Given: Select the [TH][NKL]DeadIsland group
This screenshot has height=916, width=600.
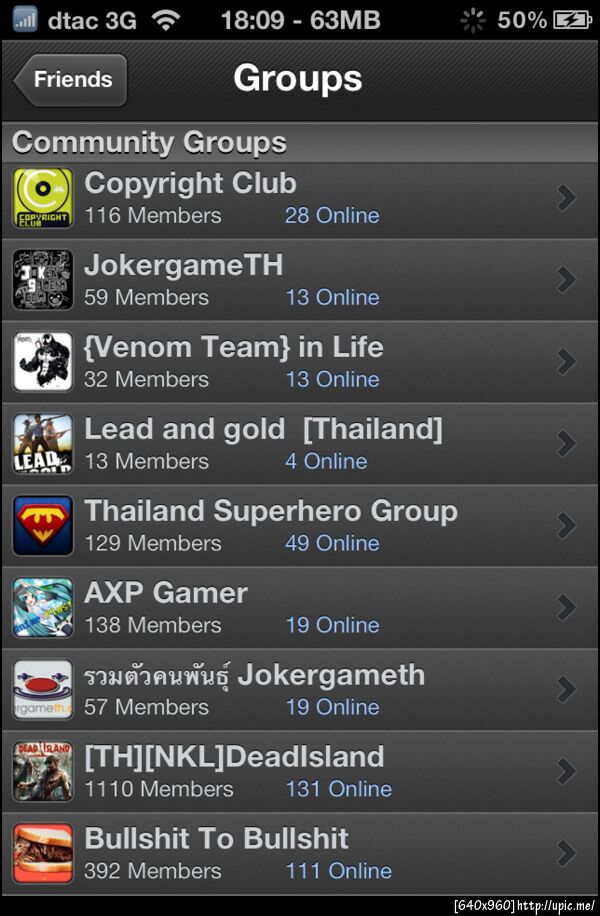Looking at the screenshot, I should 300,772.
